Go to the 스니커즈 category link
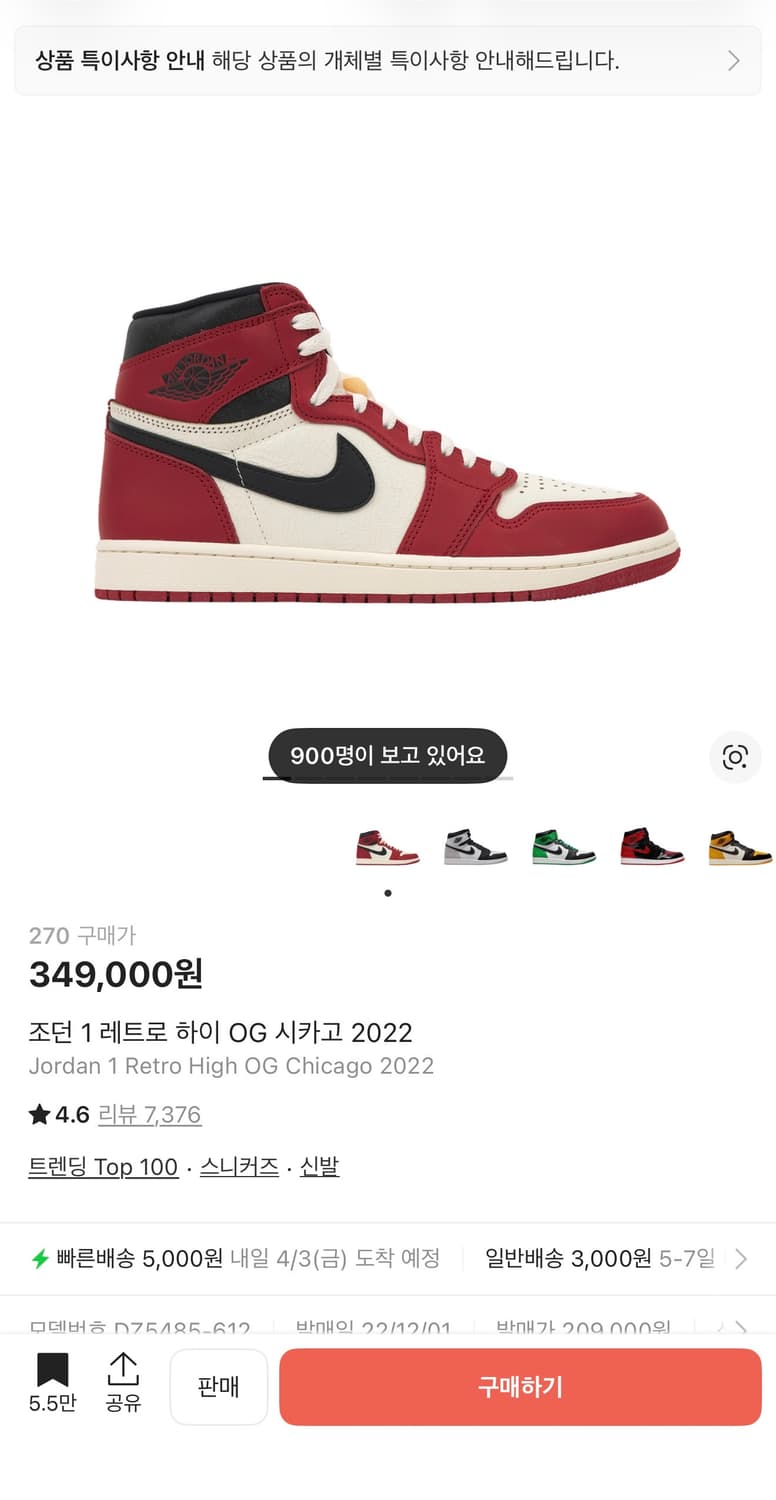Screen dimensions: 776x1500 click(x=239, y=1166)
